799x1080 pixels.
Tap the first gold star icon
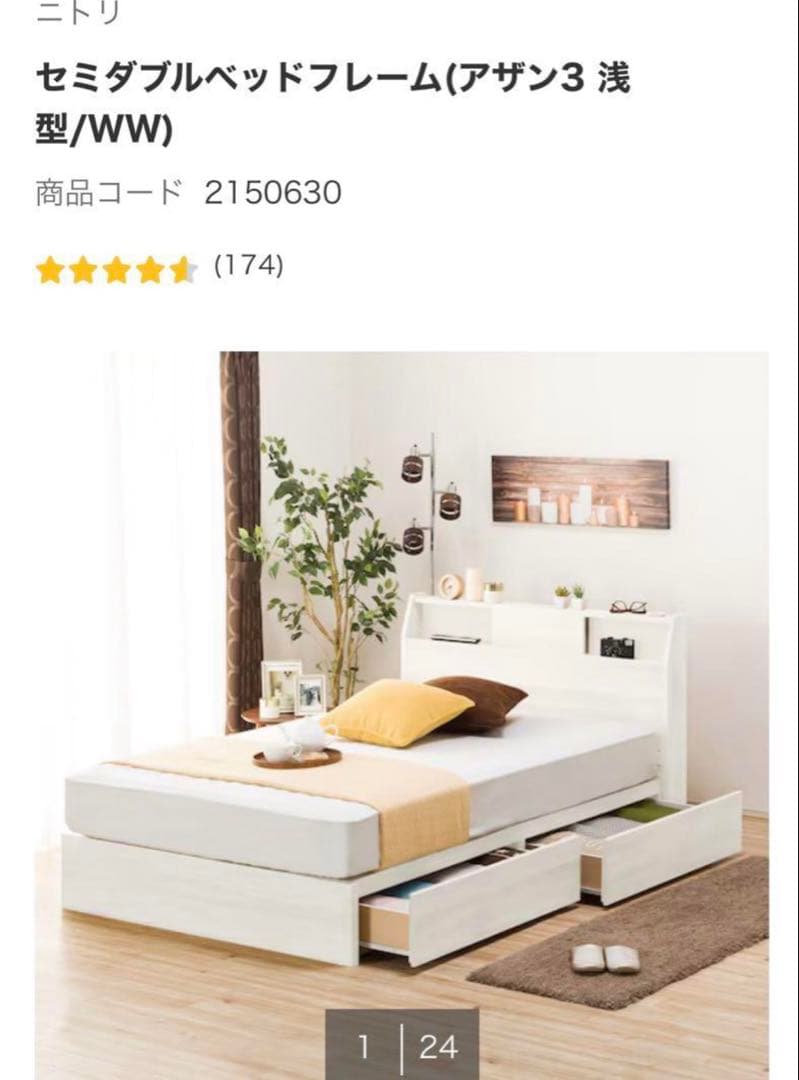50,267
